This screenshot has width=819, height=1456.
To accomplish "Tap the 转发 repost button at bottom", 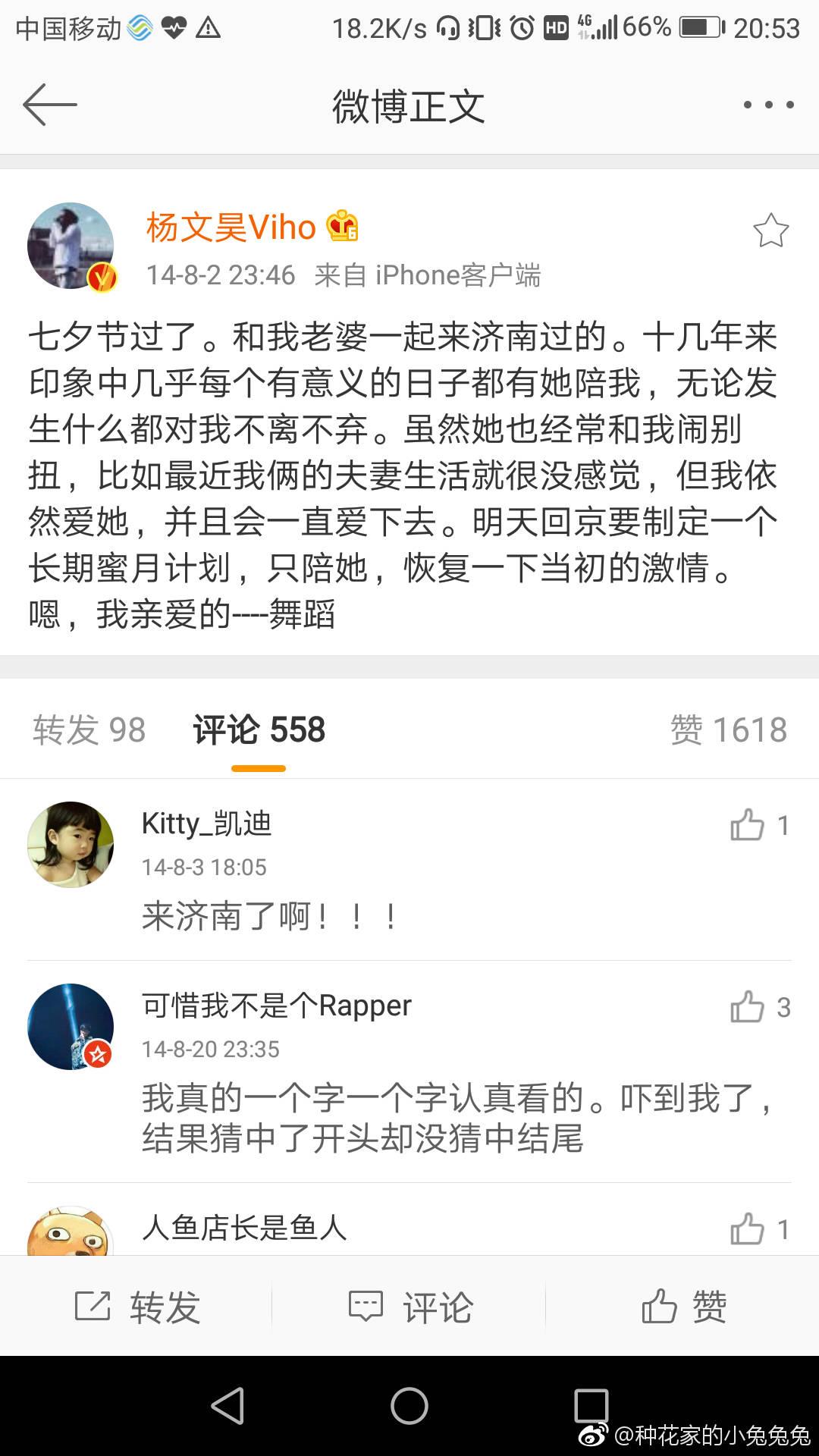I will point(136,1307).
